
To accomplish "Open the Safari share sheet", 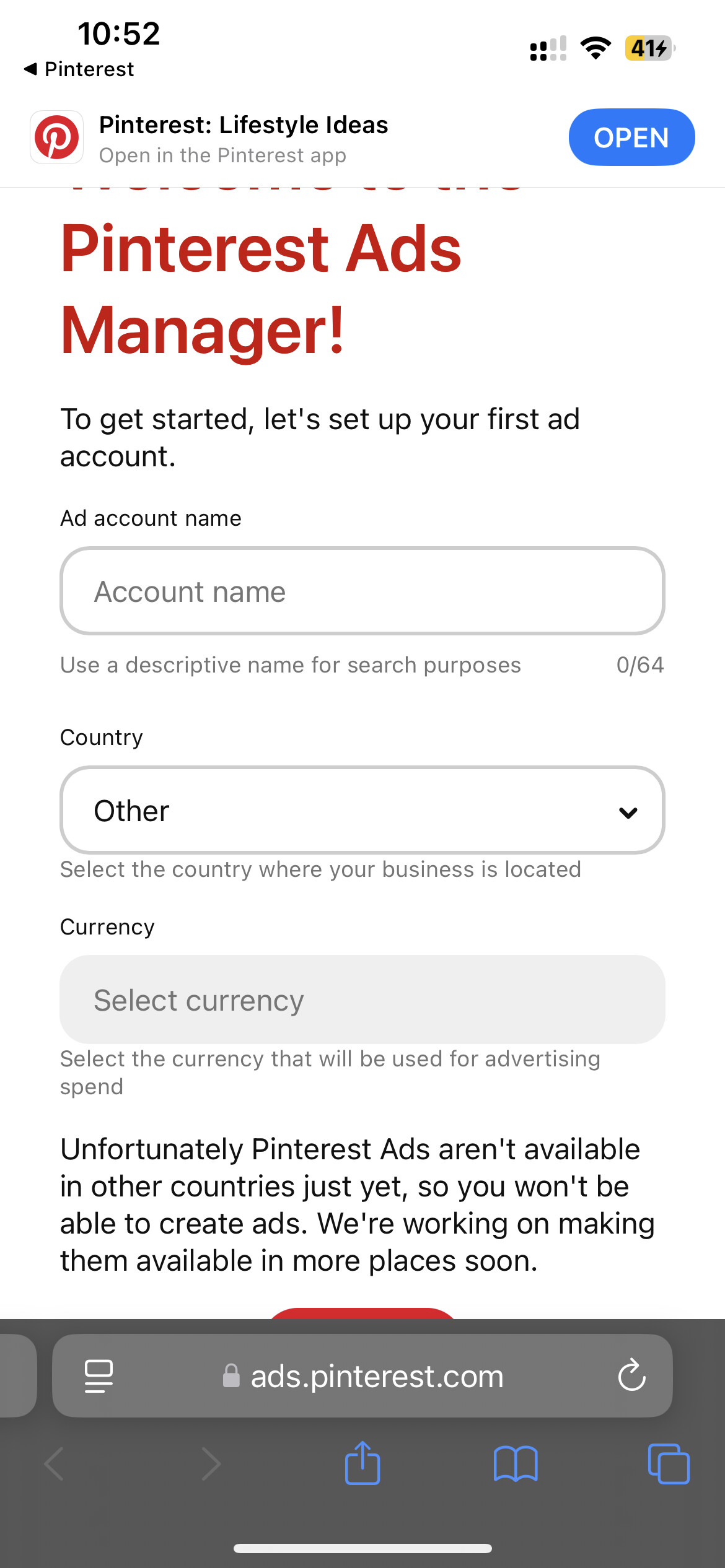I will (362, 1464).
